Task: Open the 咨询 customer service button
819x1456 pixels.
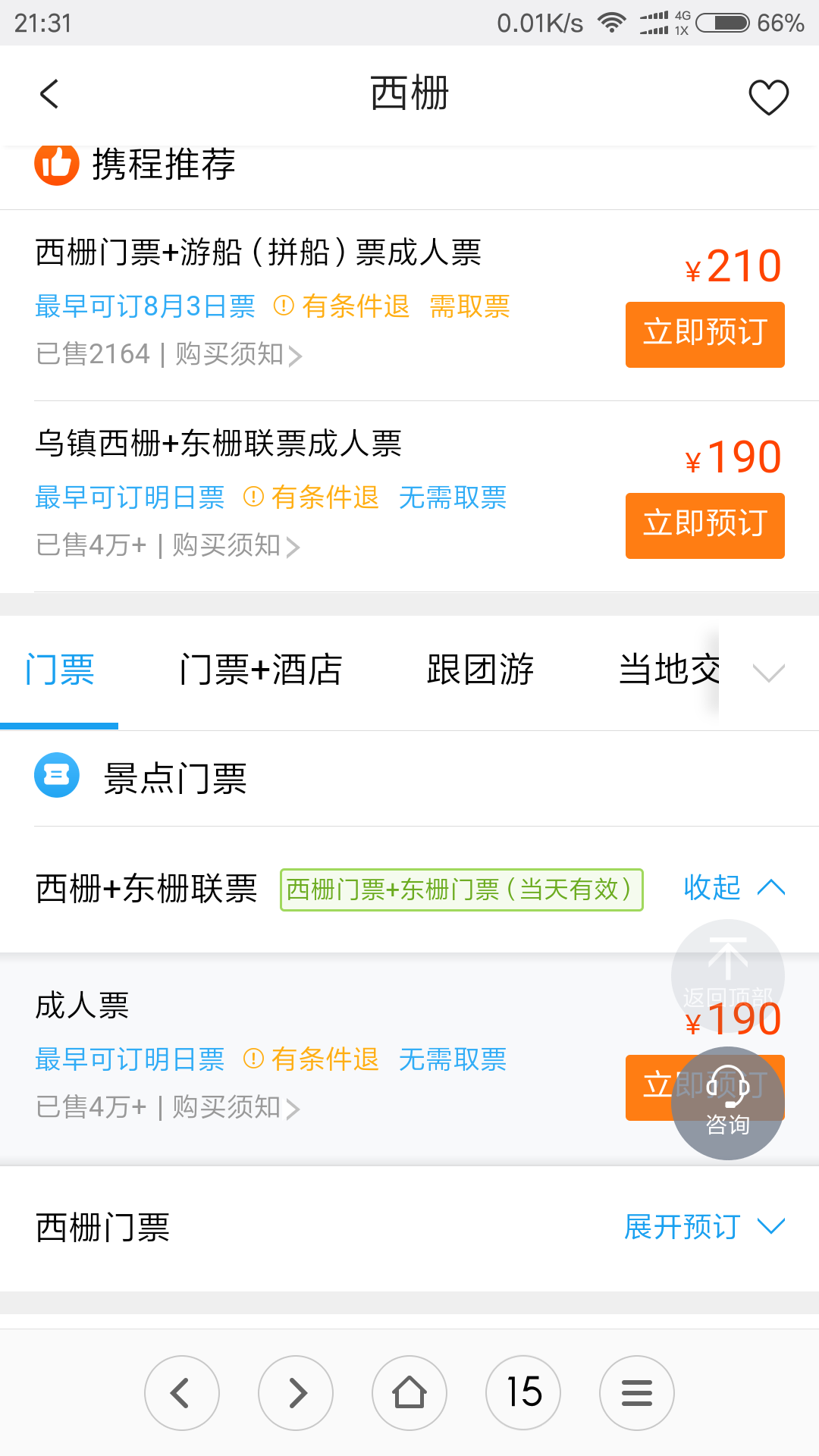Action: point(727,1103)
